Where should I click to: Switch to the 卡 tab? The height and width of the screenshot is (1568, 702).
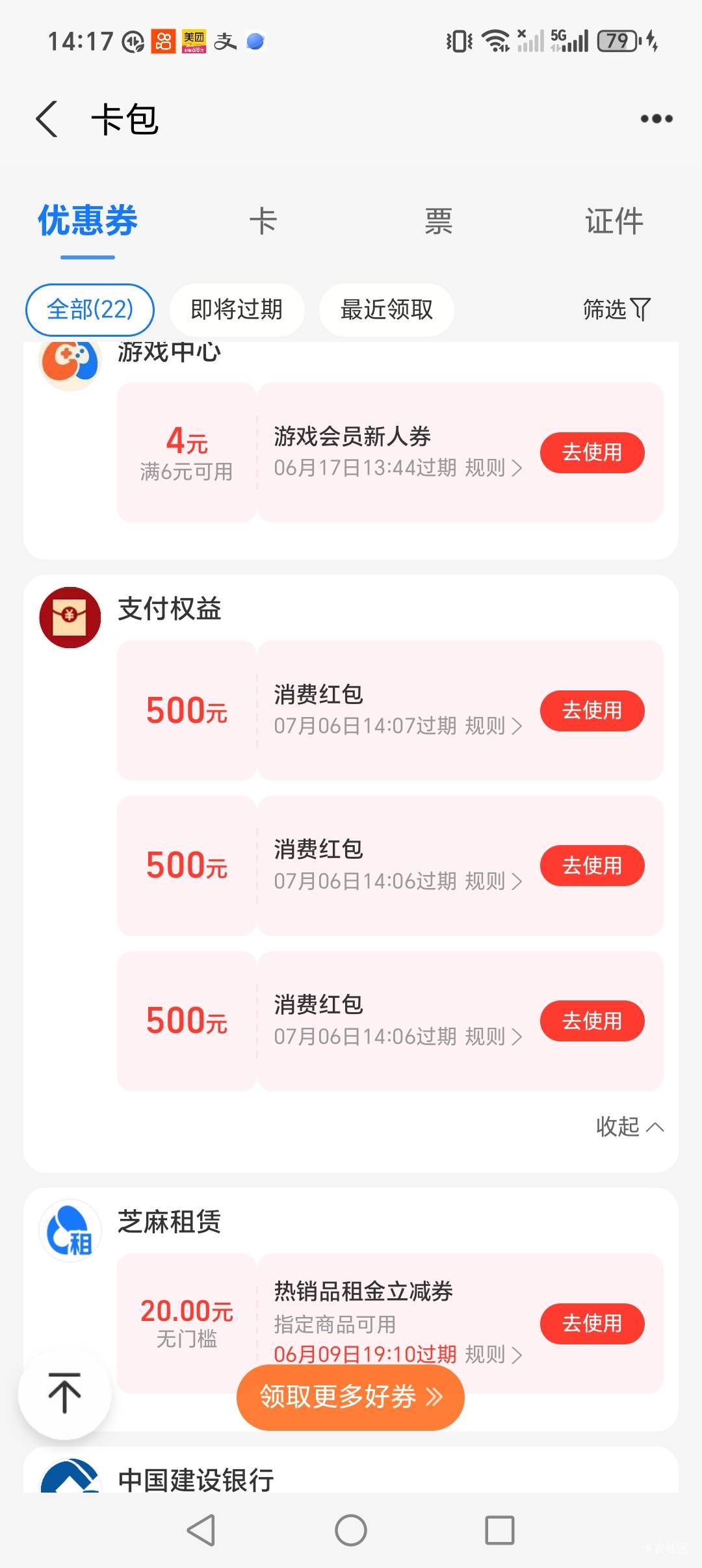click(x=263, y=221)
